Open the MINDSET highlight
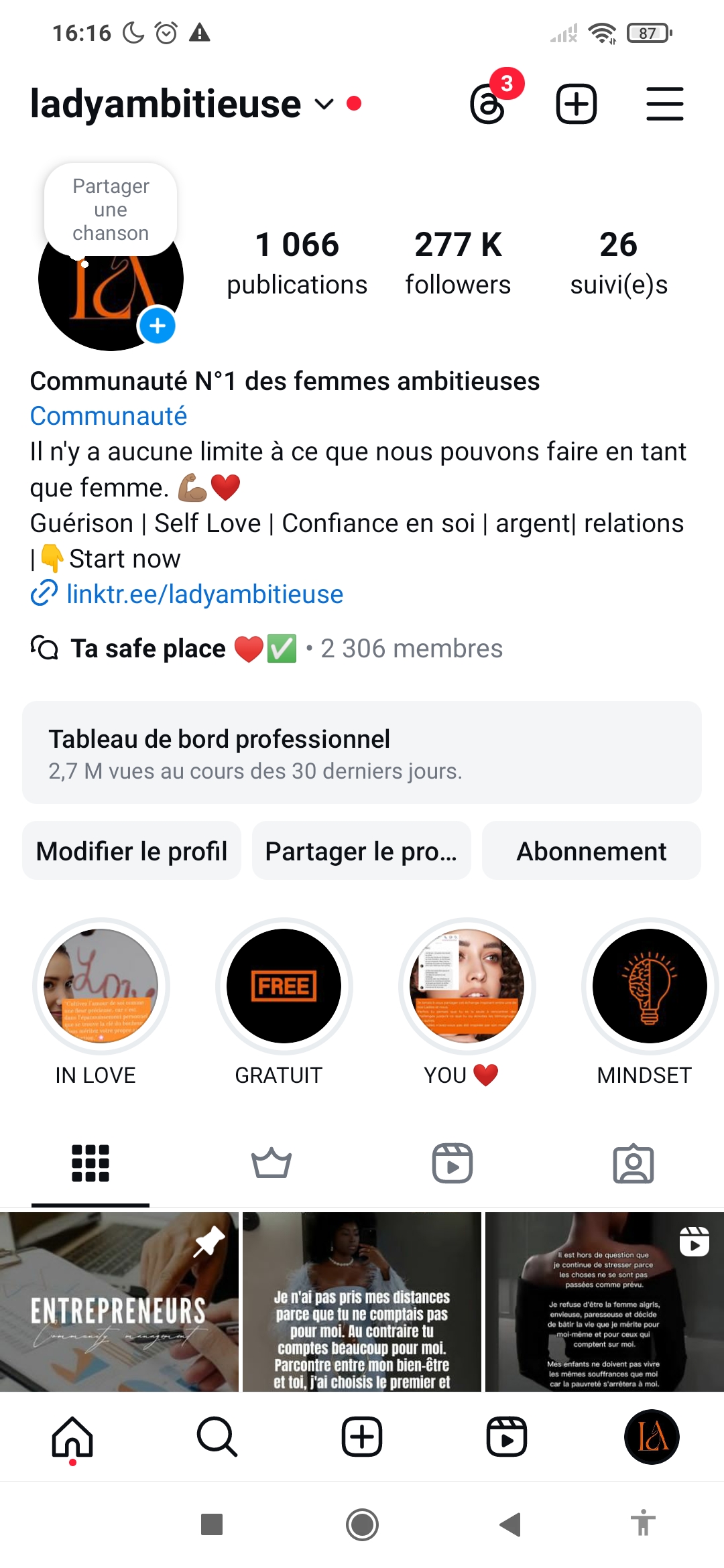Image resolution: width=724 pixels, height=1568 pixels. (650, 986)
